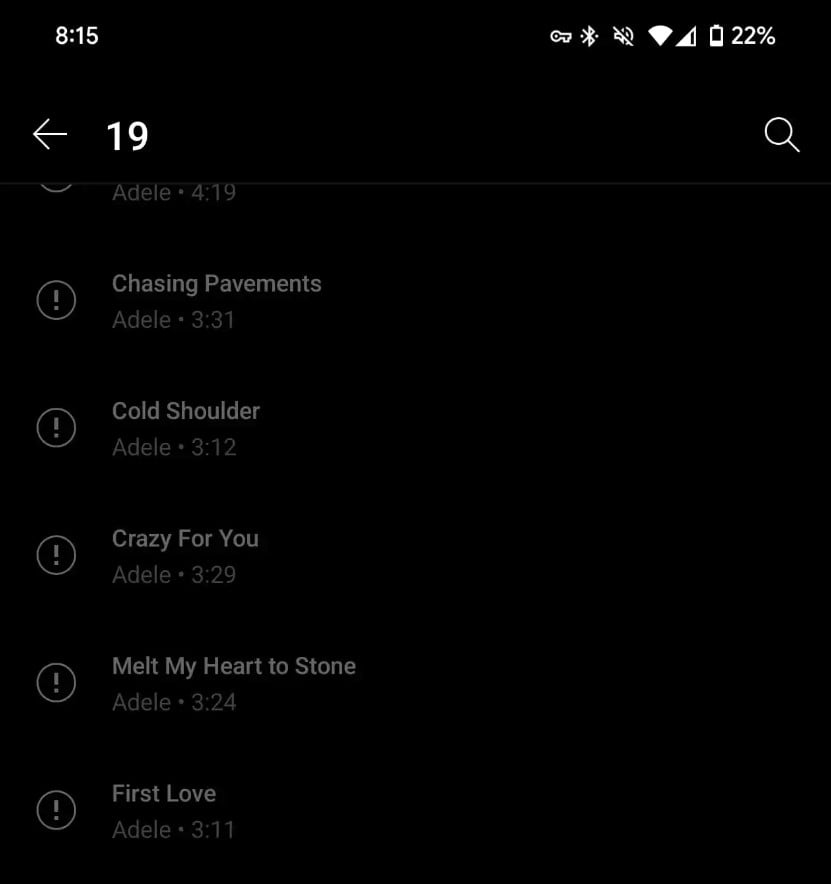Start the First Love track

tap(164, 794)
